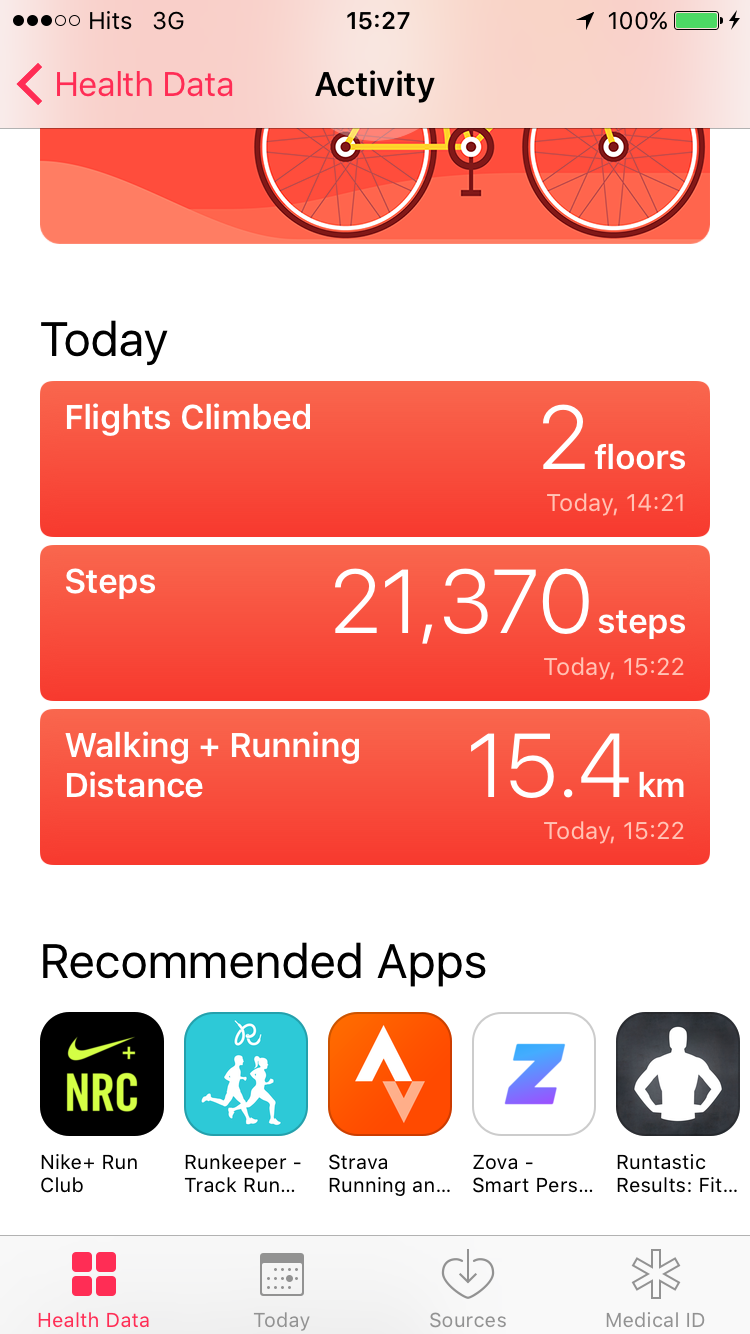Switch to the Today tab
The width and height of the screenshot is (750, 1334).
click(282, 1290)
